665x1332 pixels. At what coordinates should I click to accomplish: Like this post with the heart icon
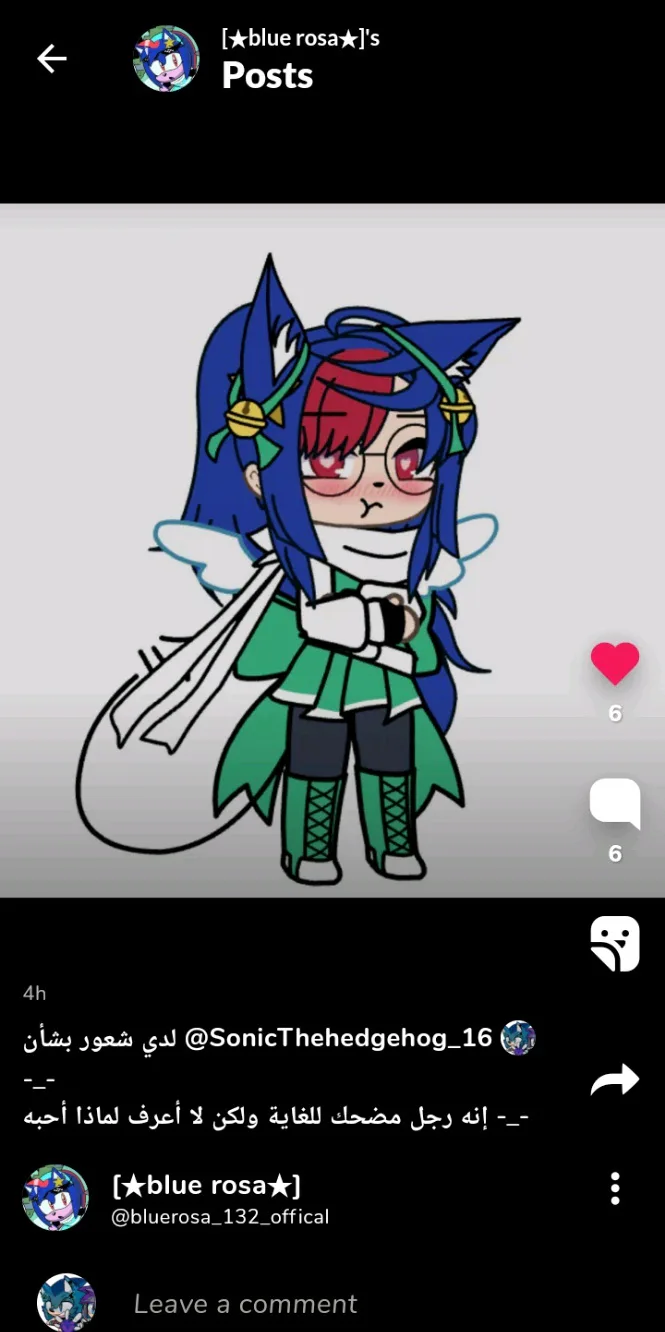(x=615, y=663)
